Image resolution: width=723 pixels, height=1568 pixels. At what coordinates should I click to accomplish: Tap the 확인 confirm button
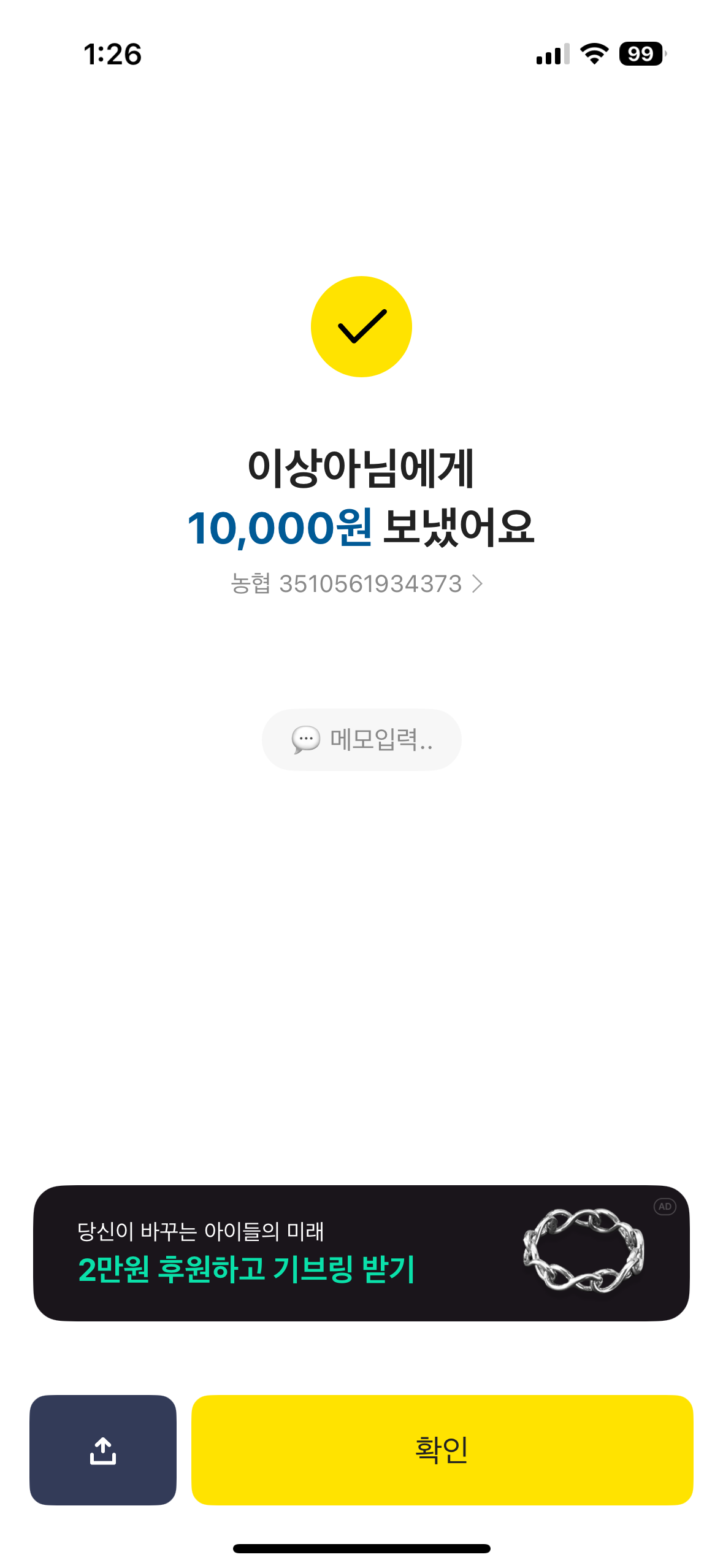click(442, 1449)
